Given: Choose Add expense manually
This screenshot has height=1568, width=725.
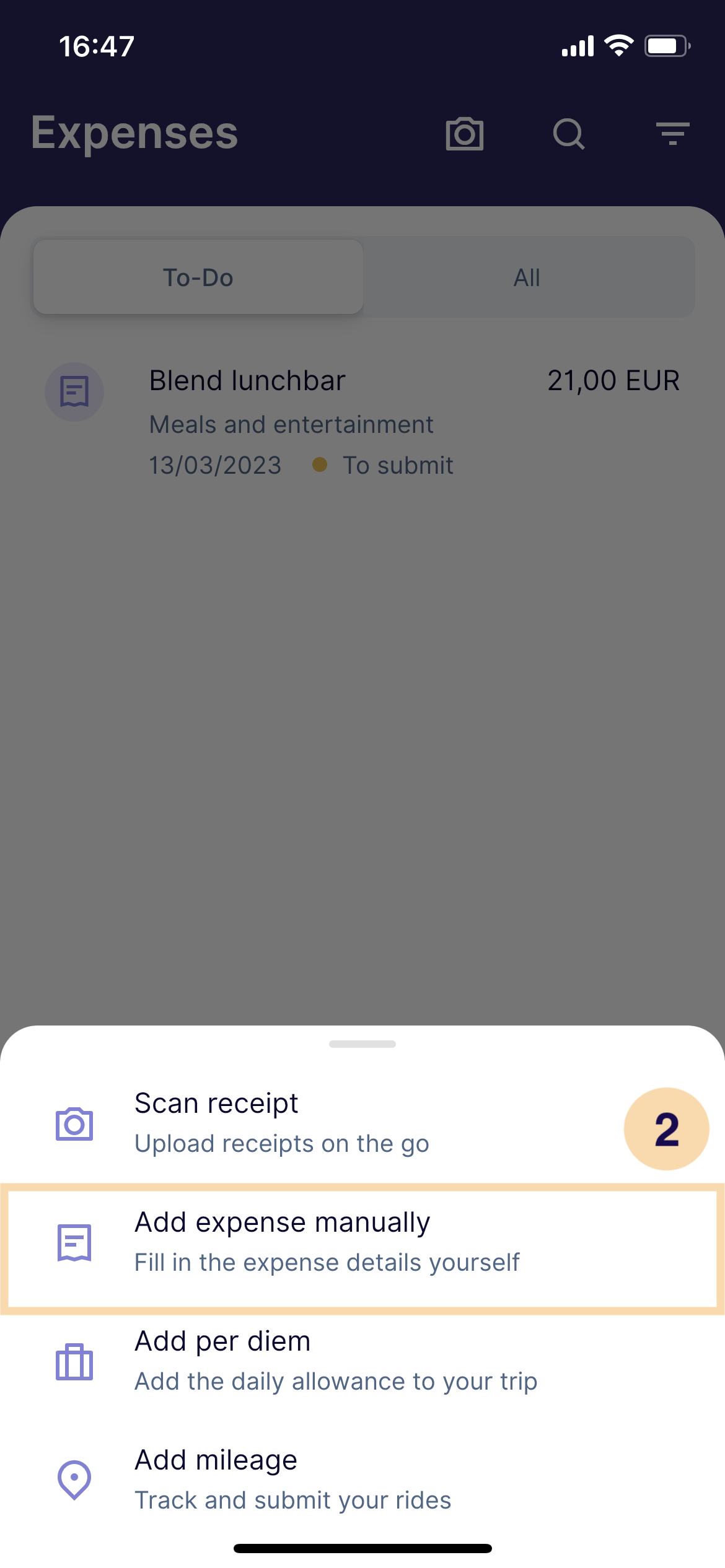Looking at the screenshot, I should (x=362, y=1242).
